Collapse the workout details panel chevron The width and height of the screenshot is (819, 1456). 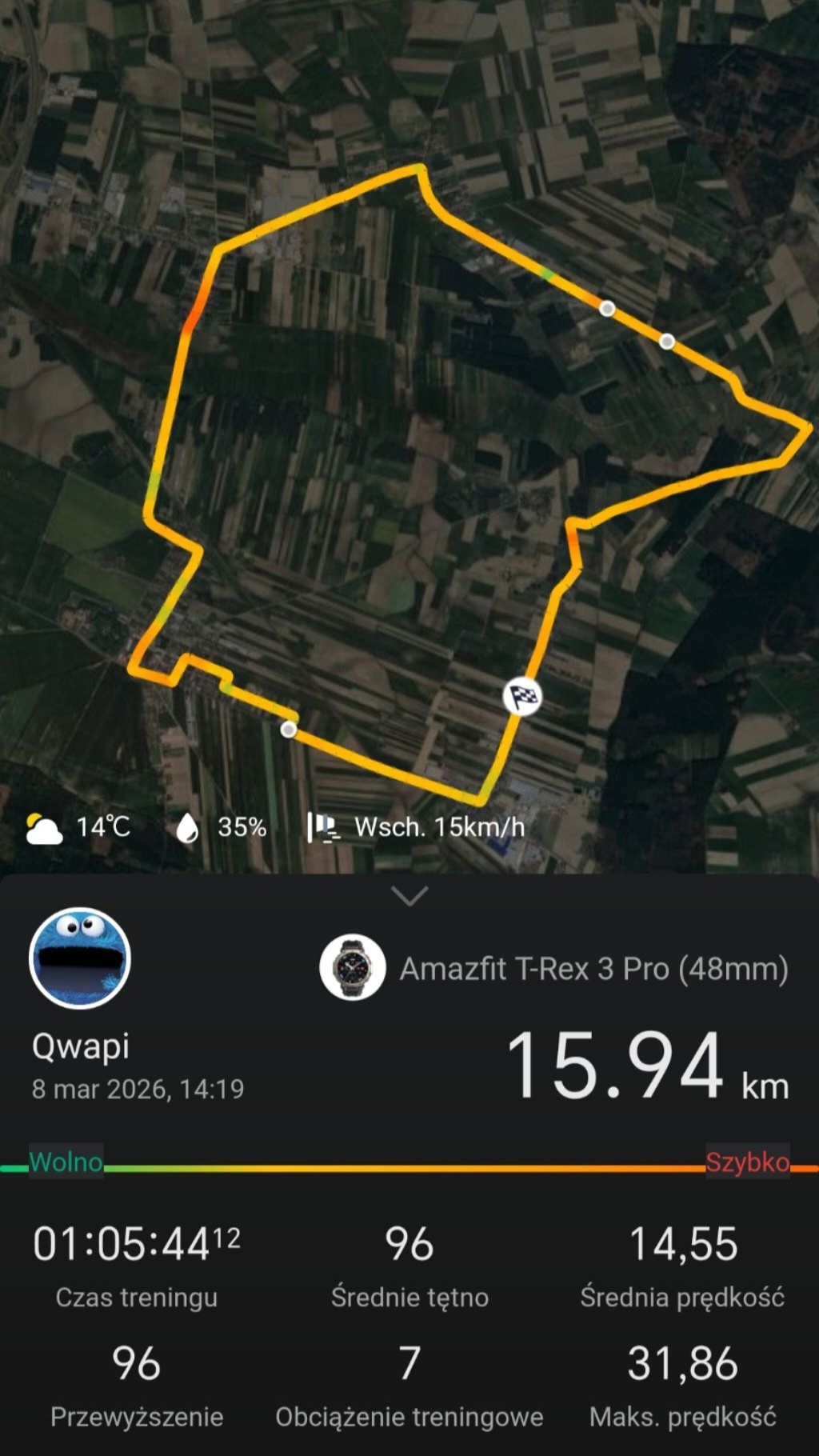[409, 895]
